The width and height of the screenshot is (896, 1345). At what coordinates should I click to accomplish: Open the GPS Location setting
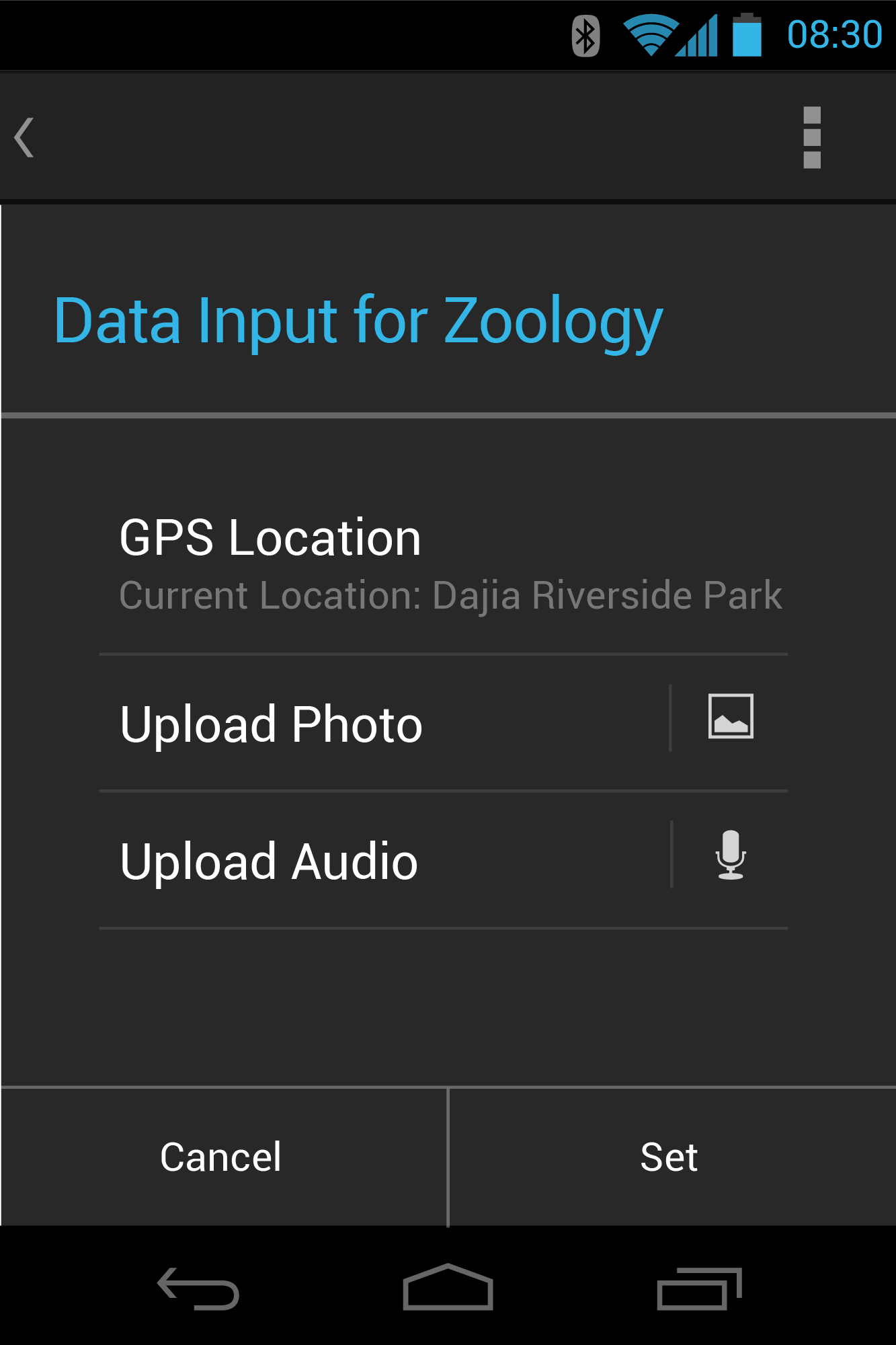tap(444, 564)
